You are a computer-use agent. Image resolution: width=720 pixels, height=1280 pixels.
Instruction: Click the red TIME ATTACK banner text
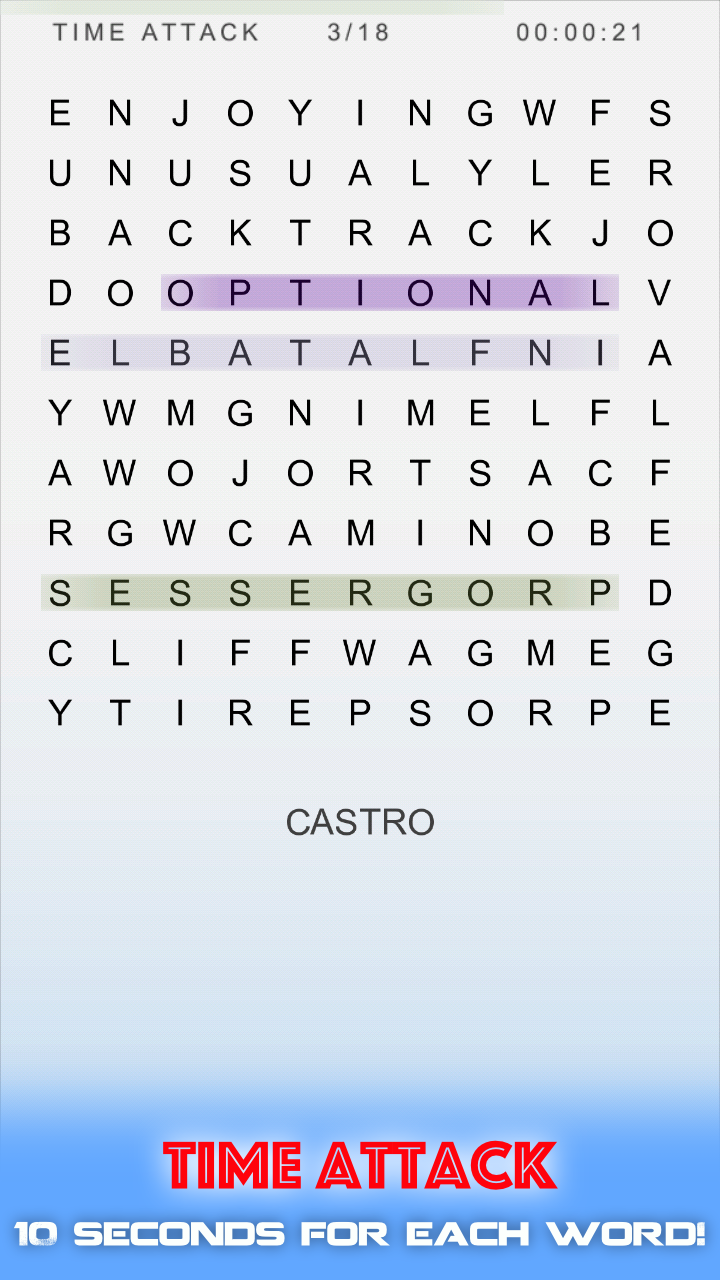[x=358, y=1163]
